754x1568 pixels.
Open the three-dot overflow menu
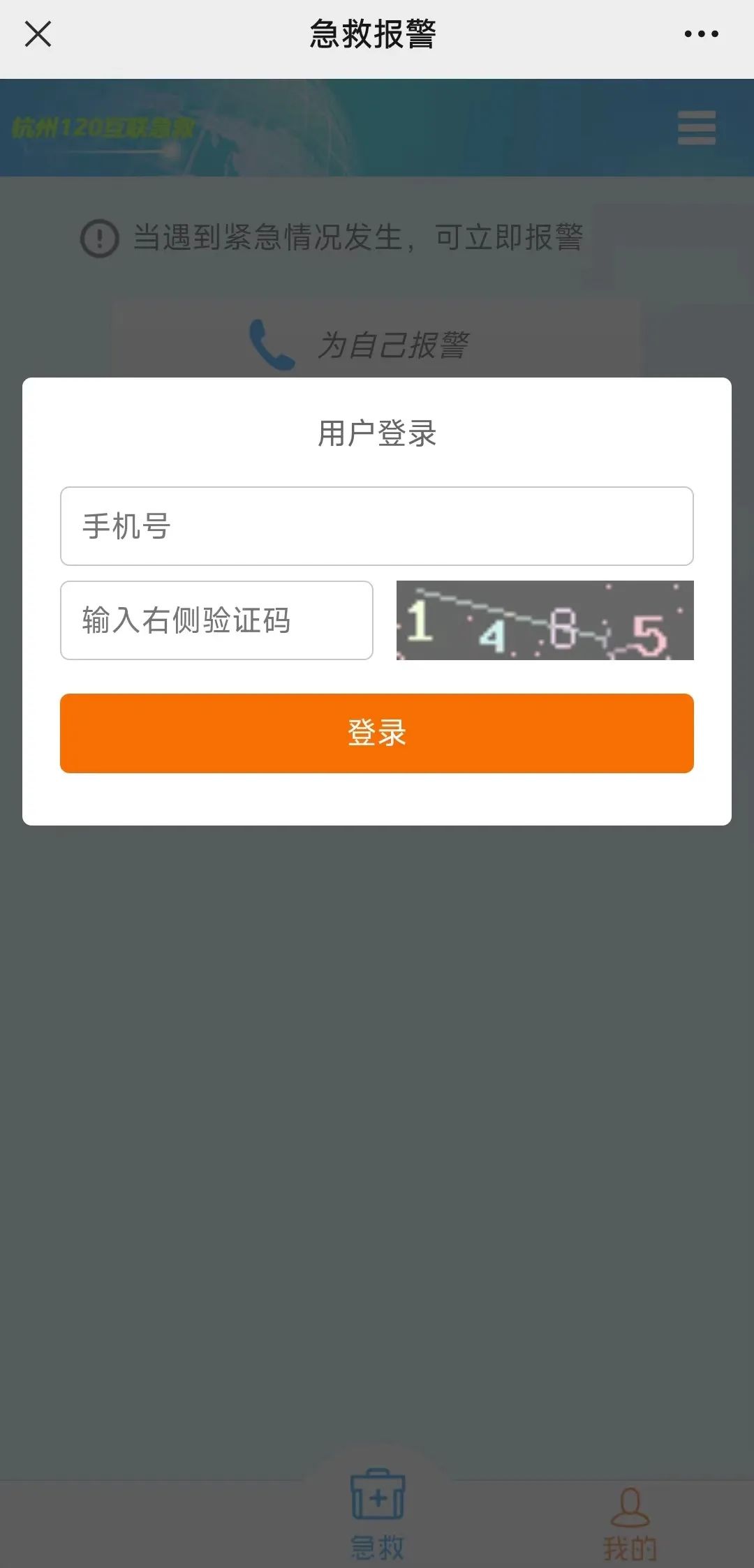(701, 33)
